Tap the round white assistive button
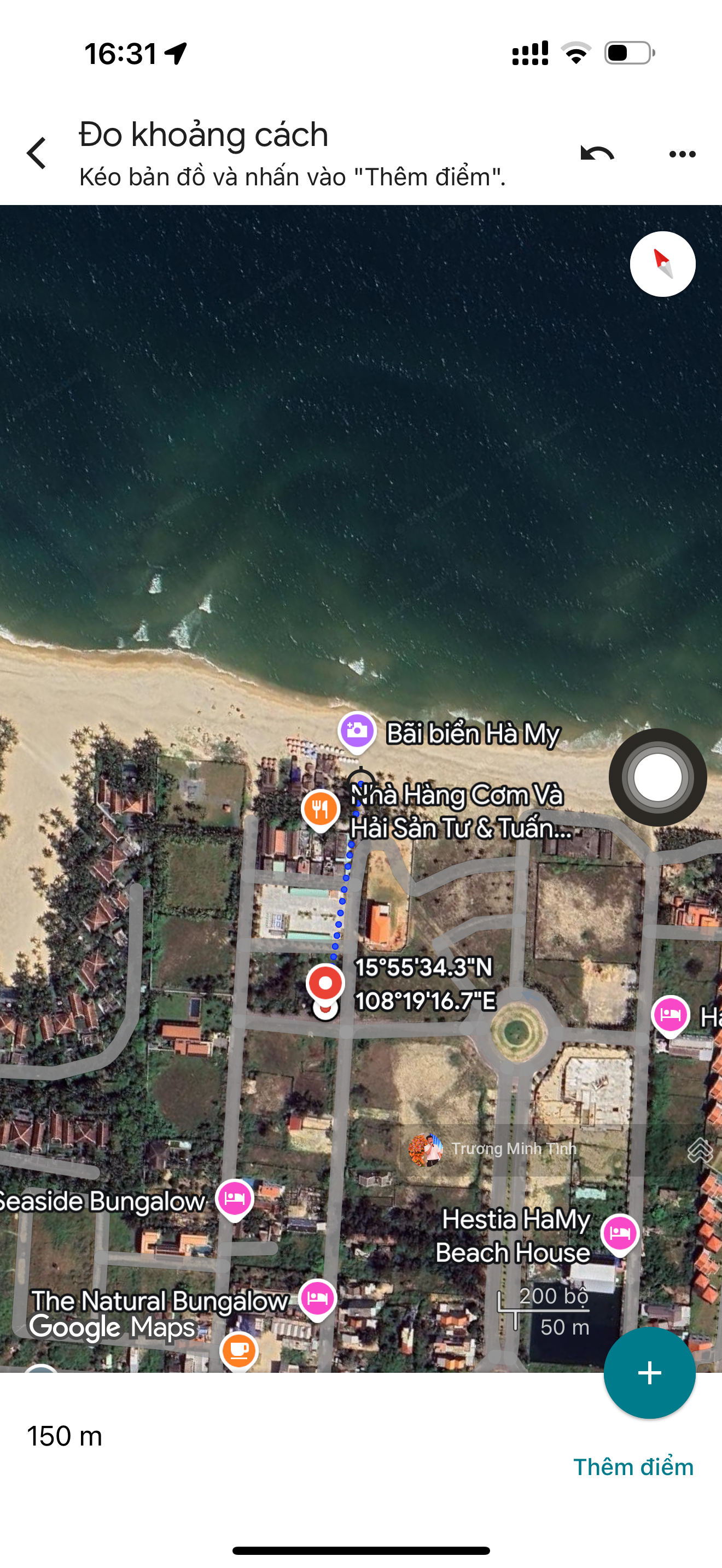The width and height of the screenshot is (722, 1568). [x=657, y=777]
